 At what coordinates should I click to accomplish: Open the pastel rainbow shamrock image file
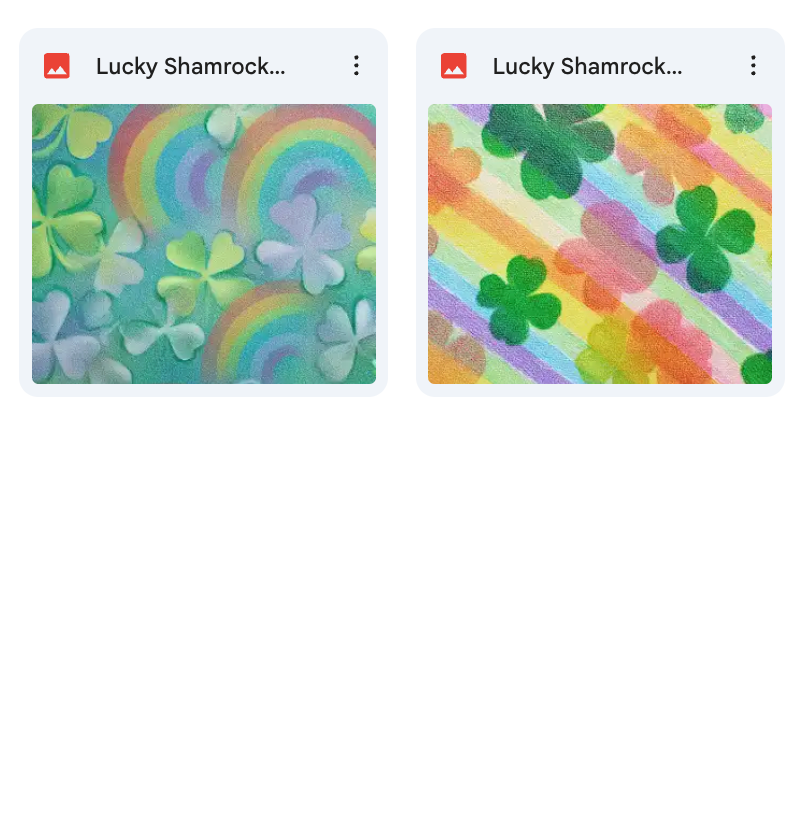(x=203, y=243)
